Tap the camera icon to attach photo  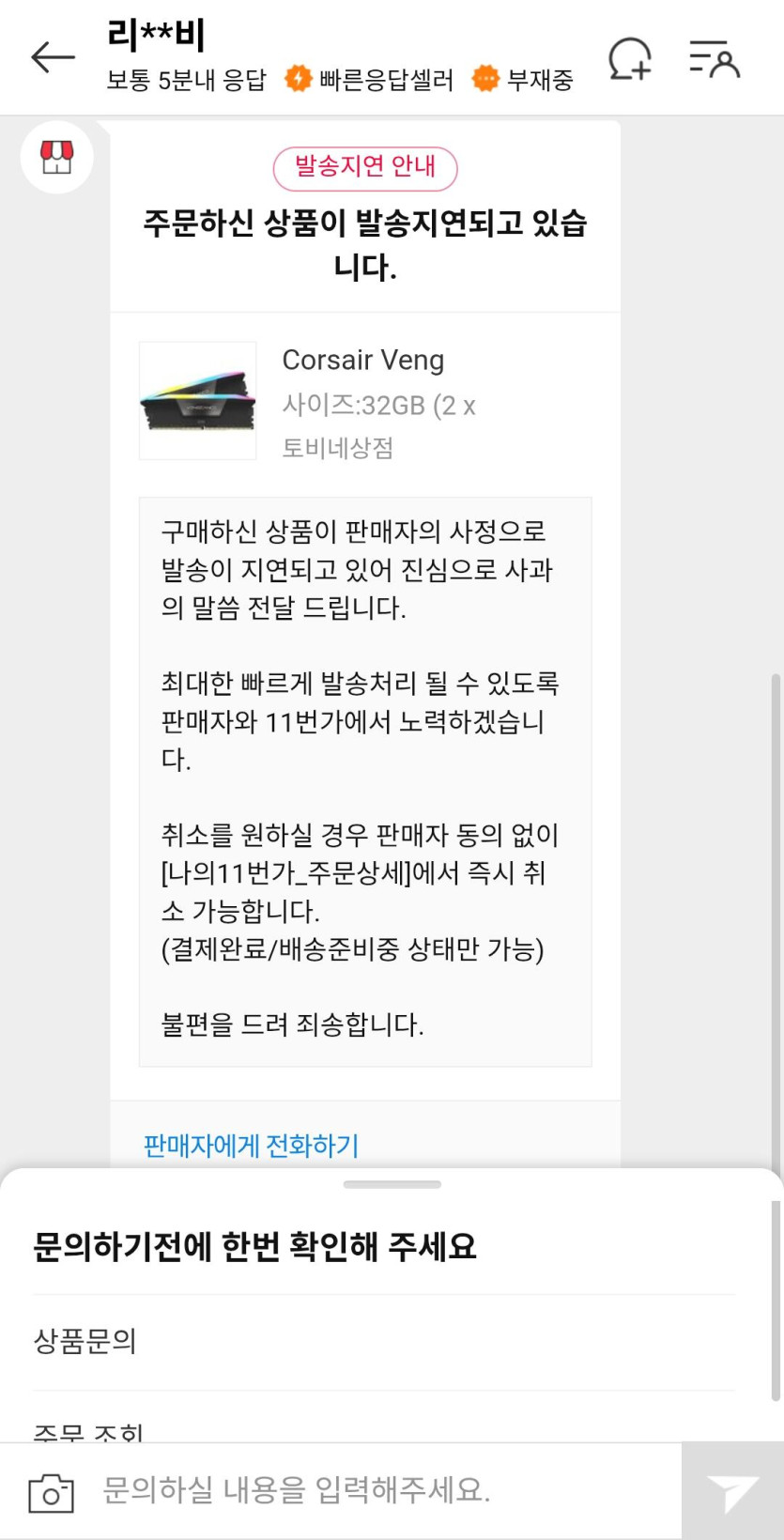point(51,1492)
